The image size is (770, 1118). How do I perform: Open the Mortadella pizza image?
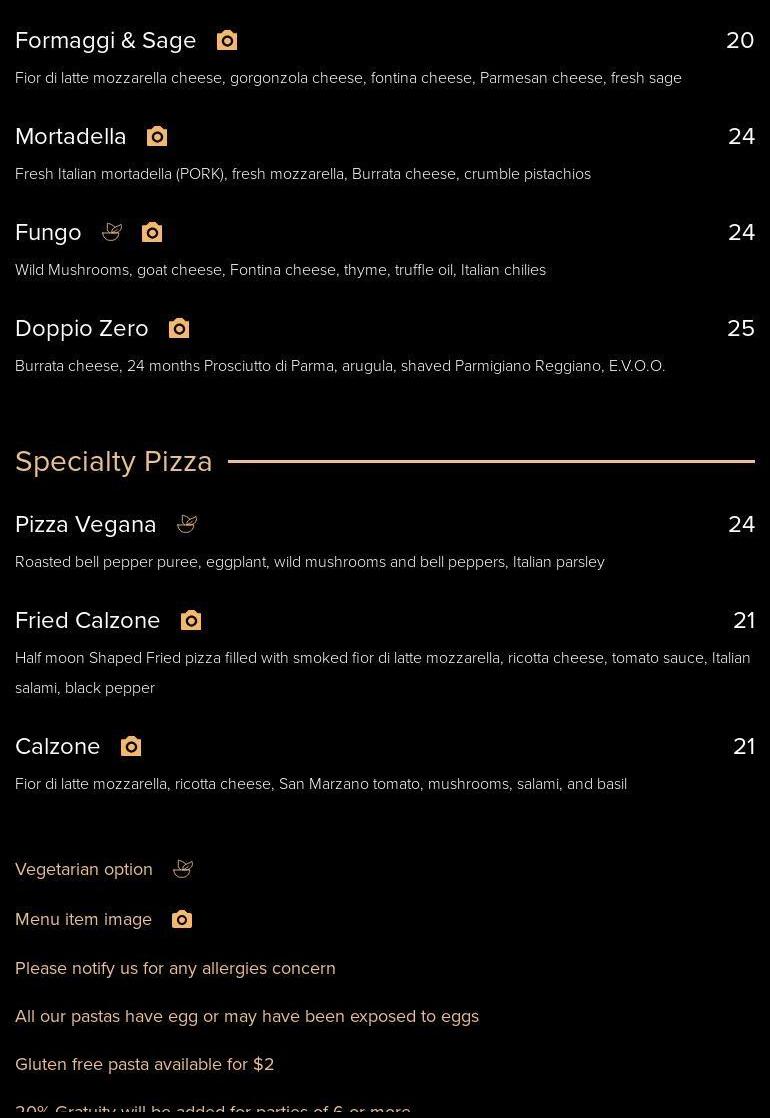tap(157, 136)
